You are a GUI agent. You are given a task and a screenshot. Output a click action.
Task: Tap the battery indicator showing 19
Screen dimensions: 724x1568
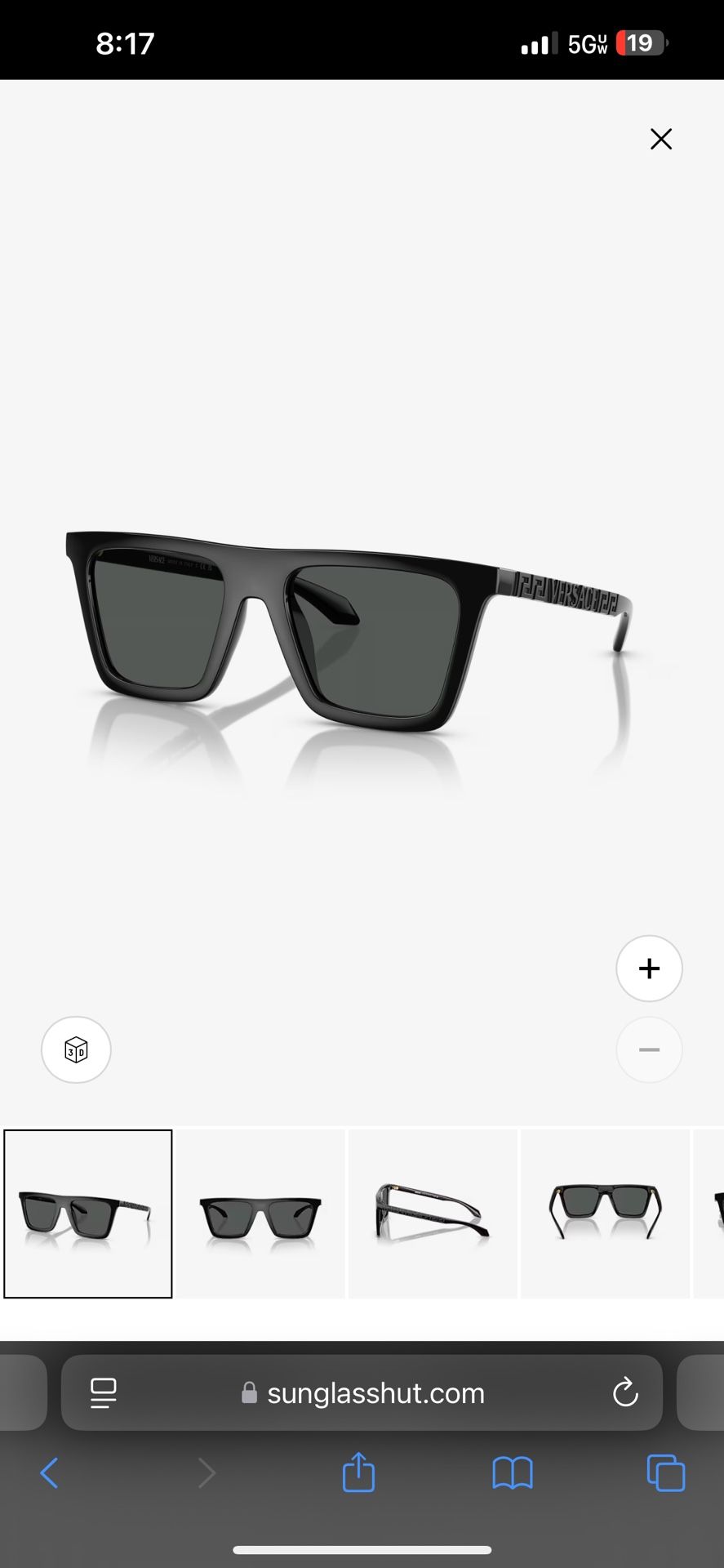pyautogui.click(x=642, y=42)
